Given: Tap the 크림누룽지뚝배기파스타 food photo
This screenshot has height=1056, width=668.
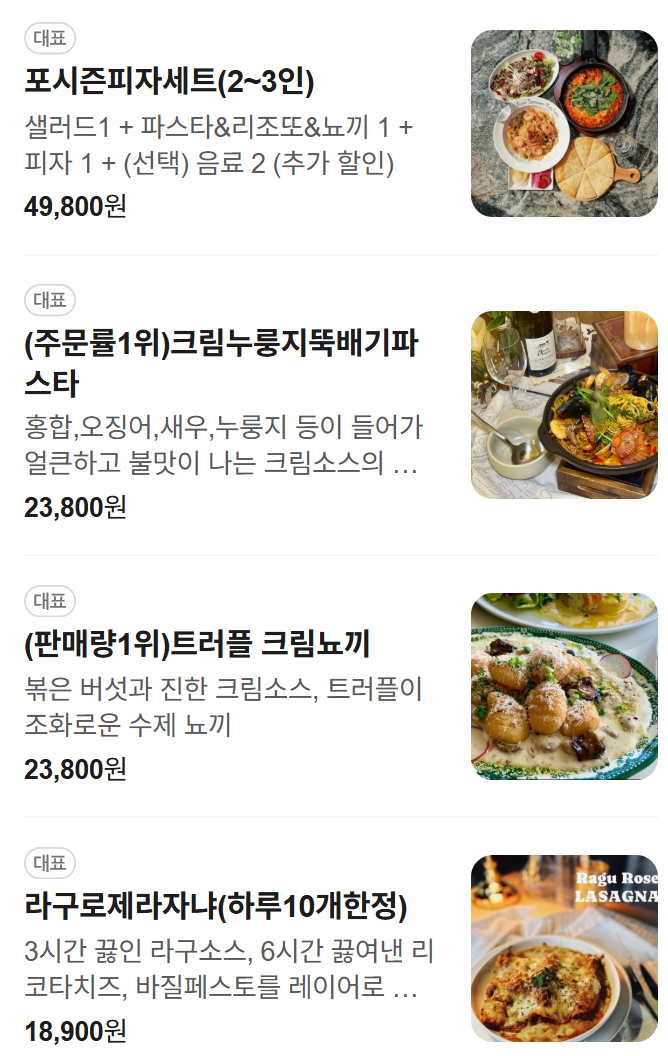Looking at the screenshot, I should (x=564, y=405).
